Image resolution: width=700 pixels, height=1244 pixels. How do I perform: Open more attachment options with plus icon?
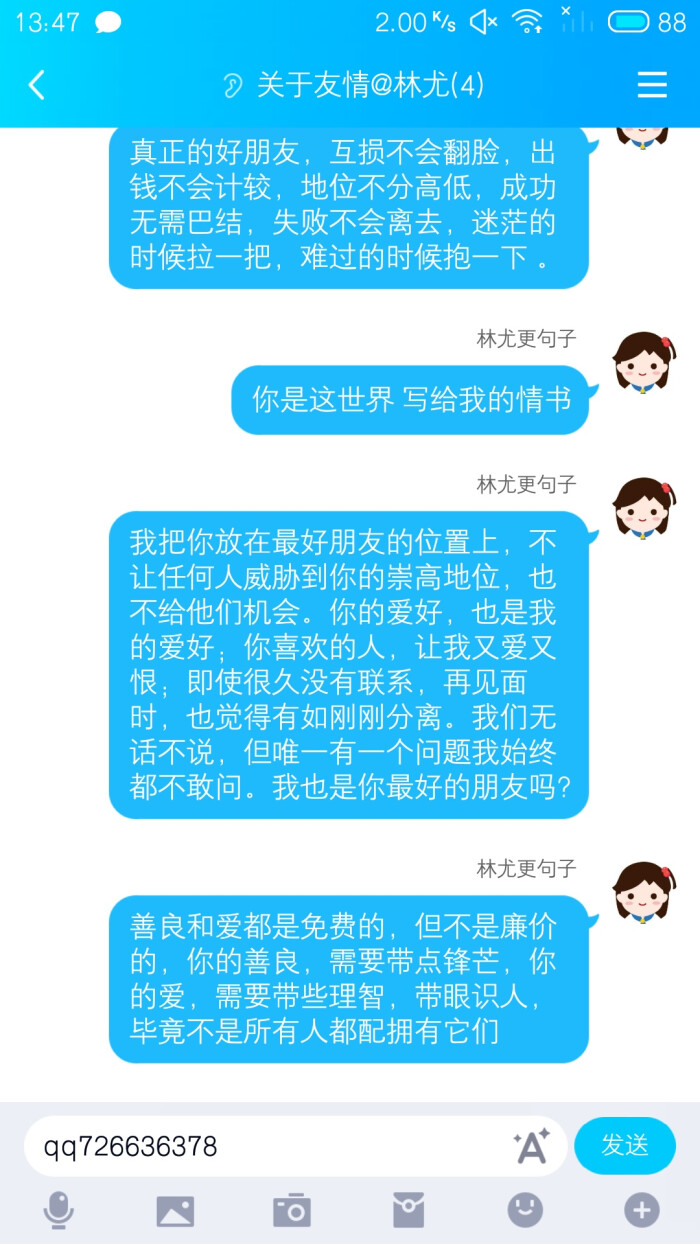point(642,1211)
